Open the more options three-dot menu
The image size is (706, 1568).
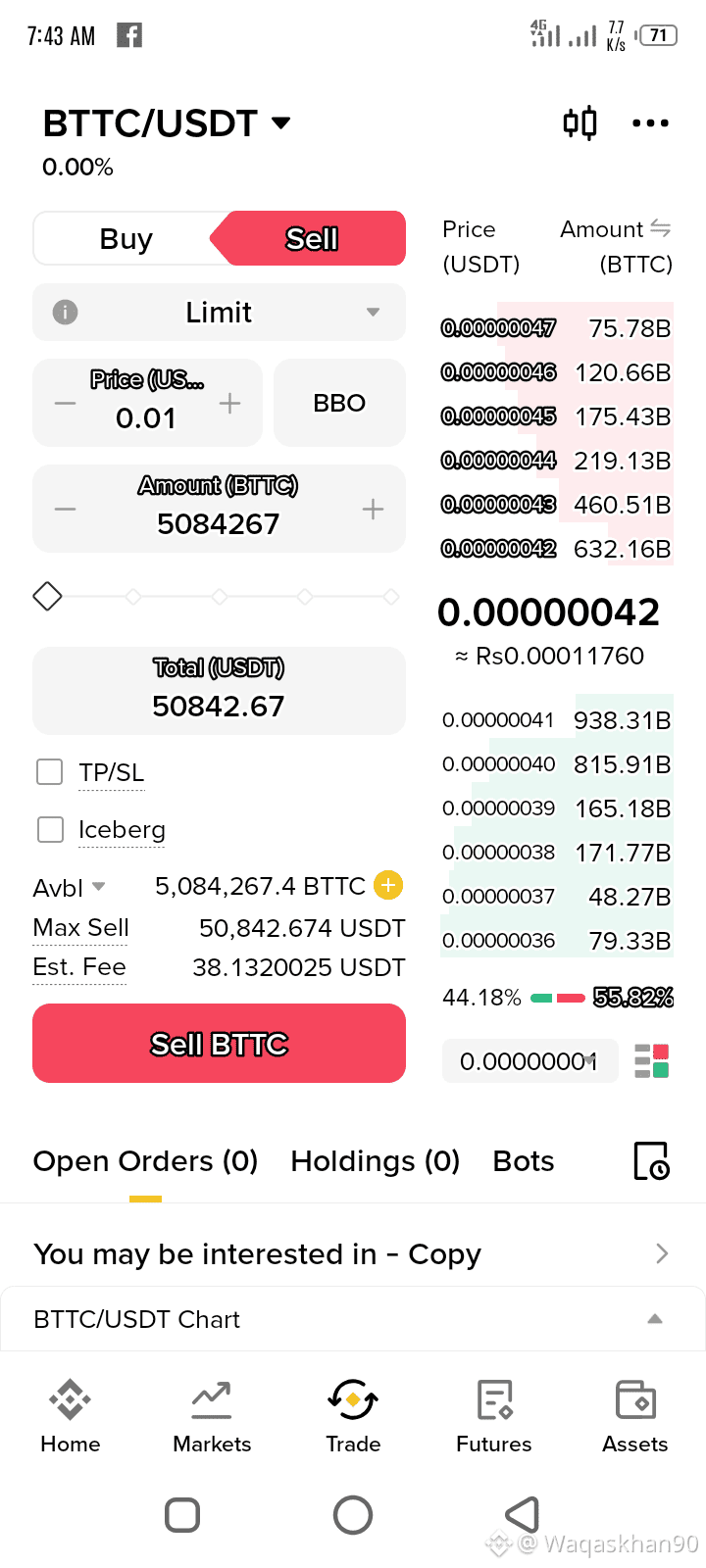[650, 122]
